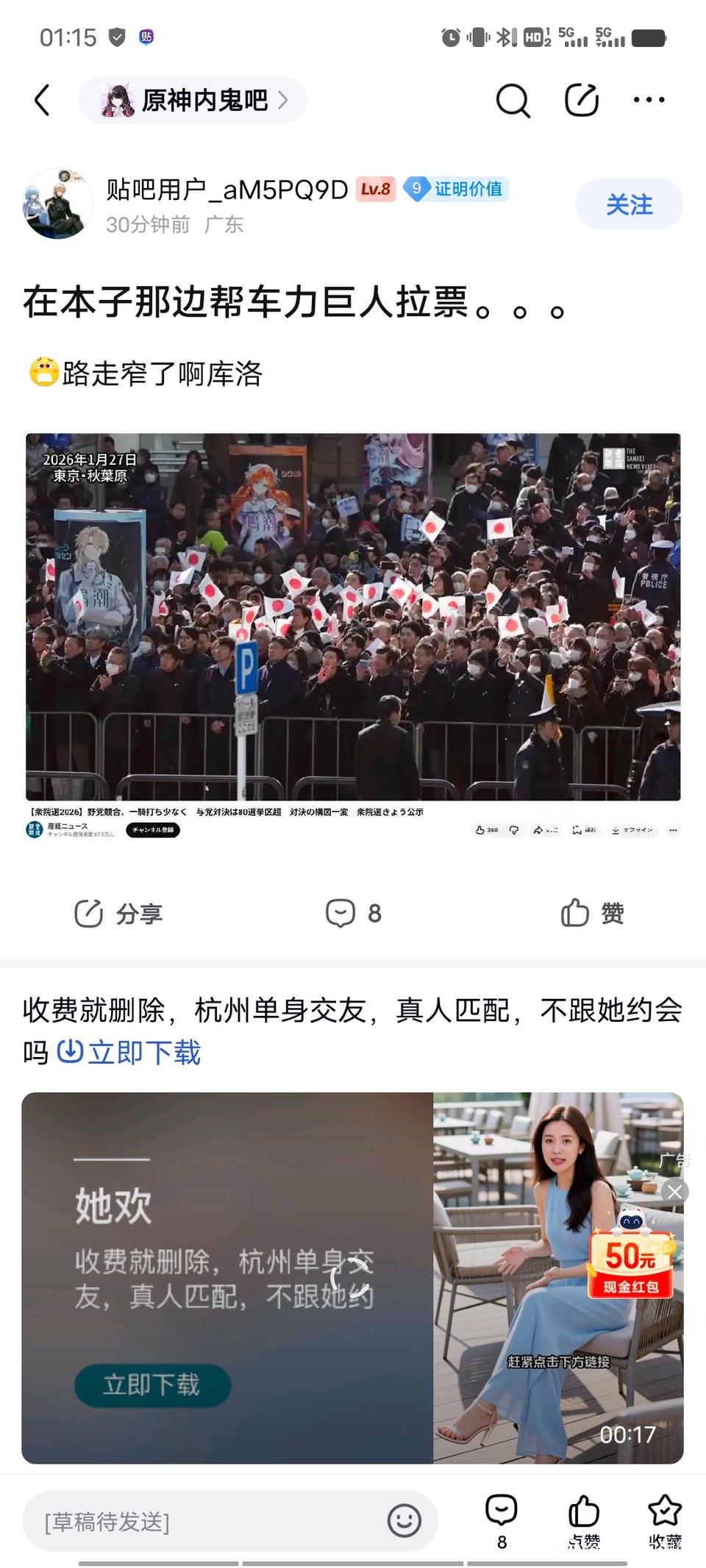The height and width of the screenshot is (1568, 706).
Task: Close the 50元 现金红包 floating popup
Action: point(674,1192)
